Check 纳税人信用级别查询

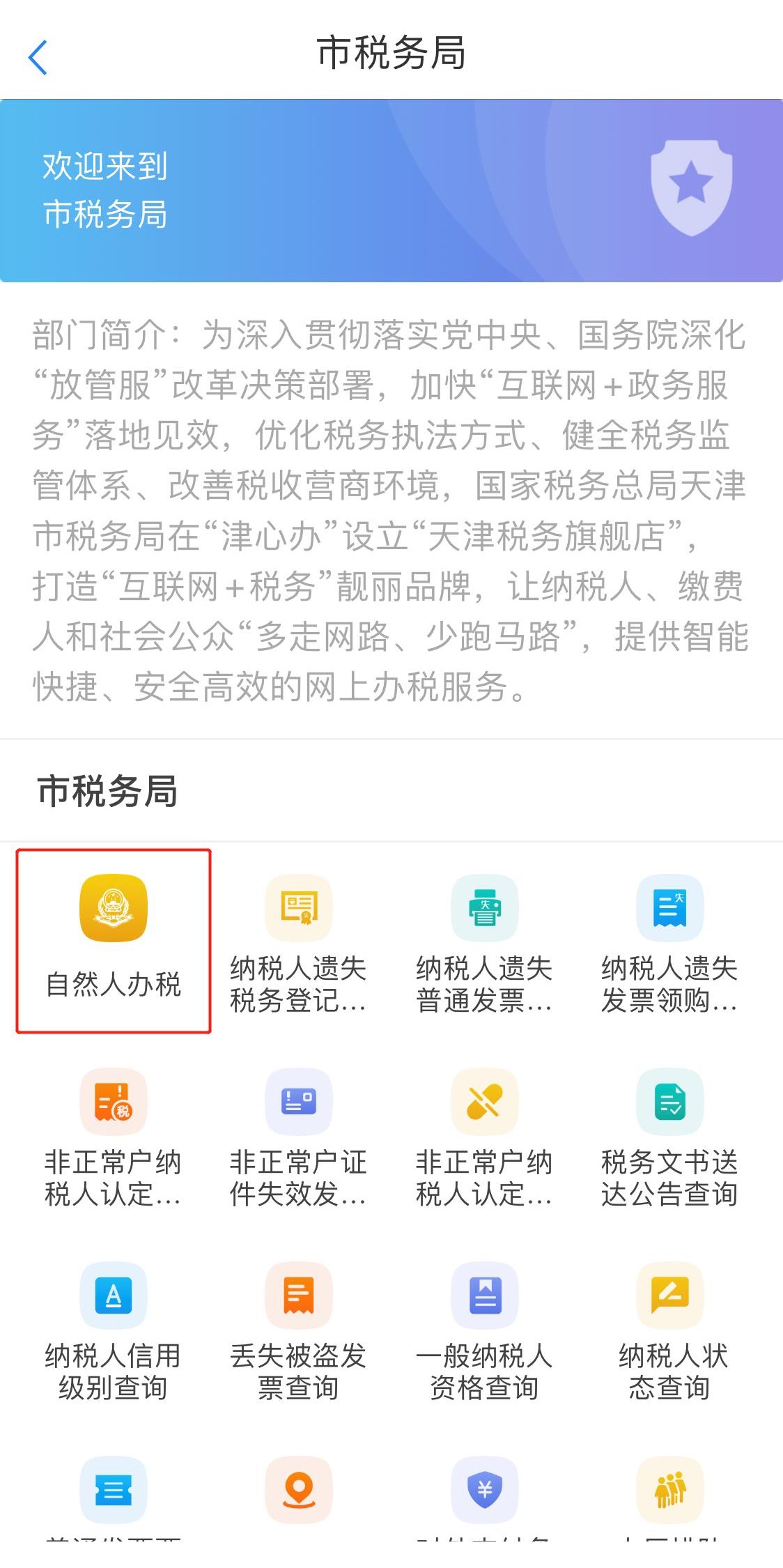114,1332
